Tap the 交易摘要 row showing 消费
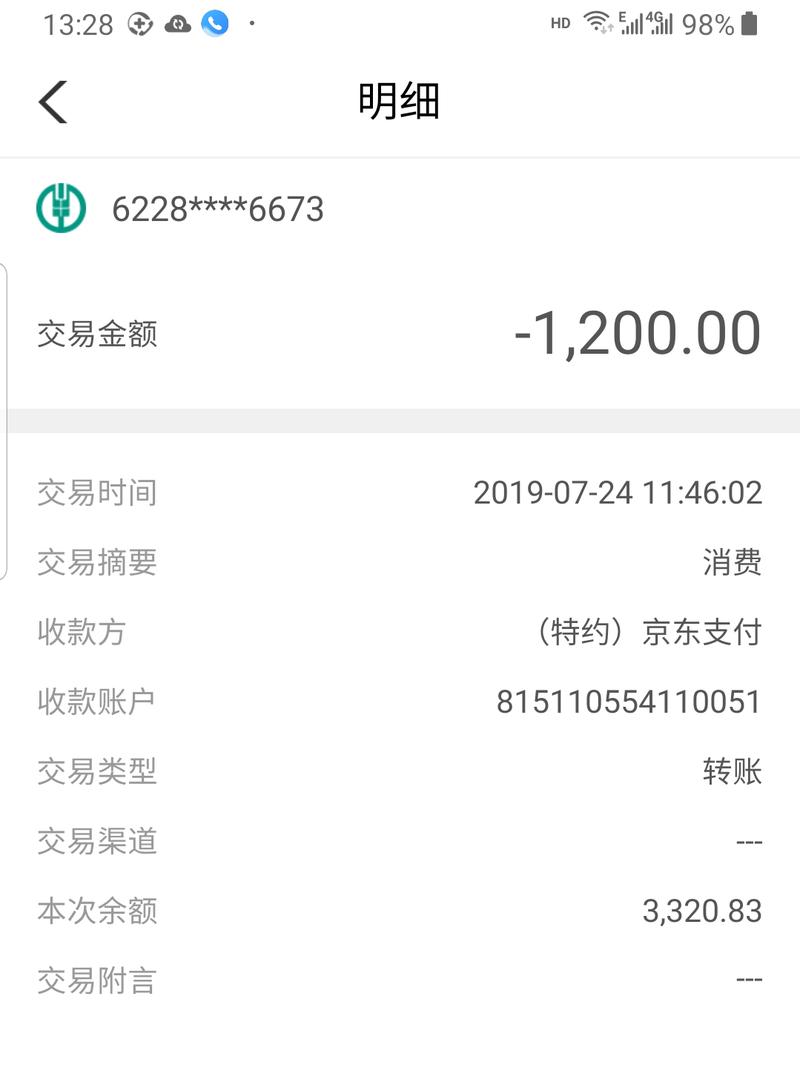Viewport: 800px width, 1068px height. coord(400,561)
